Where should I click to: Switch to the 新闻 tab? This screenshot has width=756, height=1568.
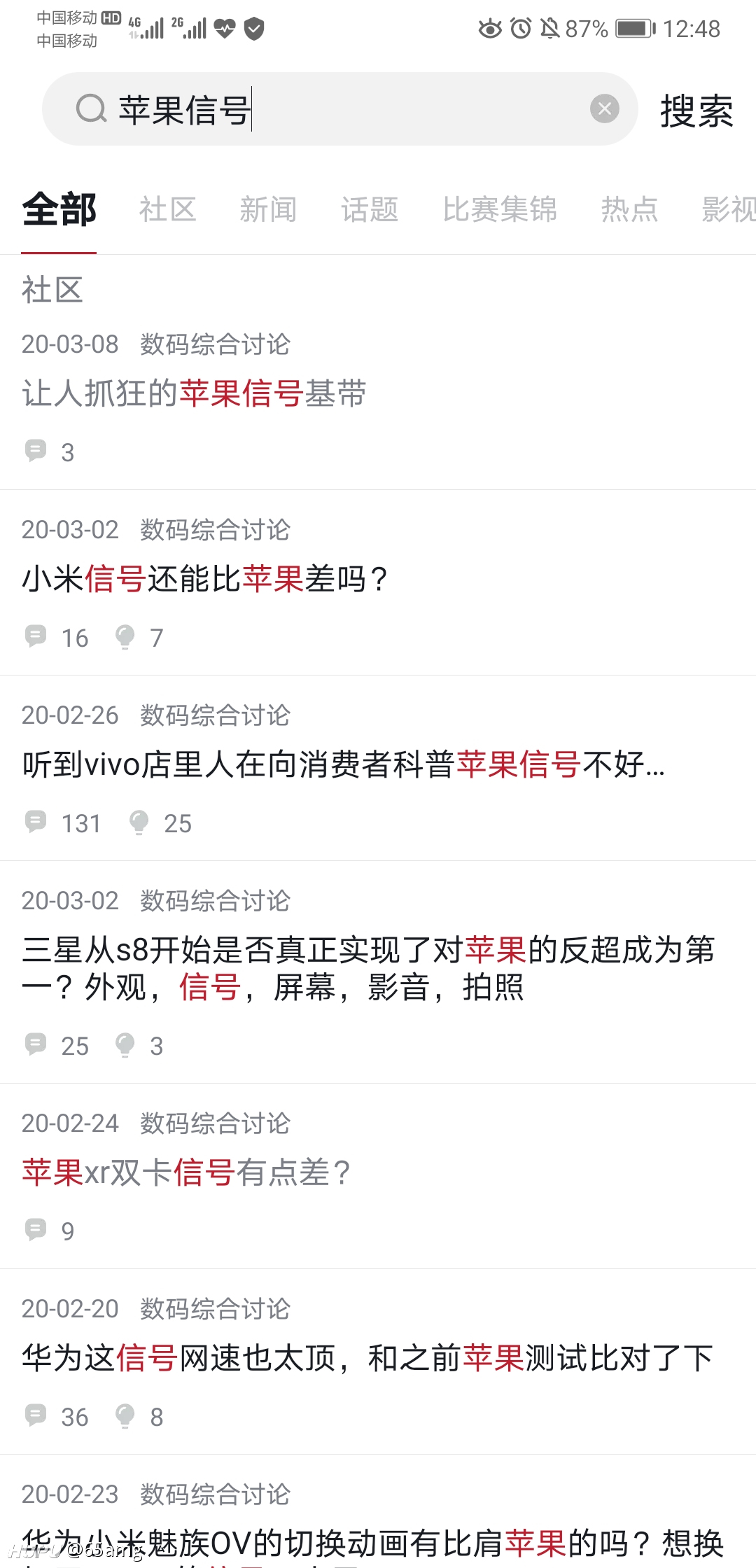coord(268,210)
